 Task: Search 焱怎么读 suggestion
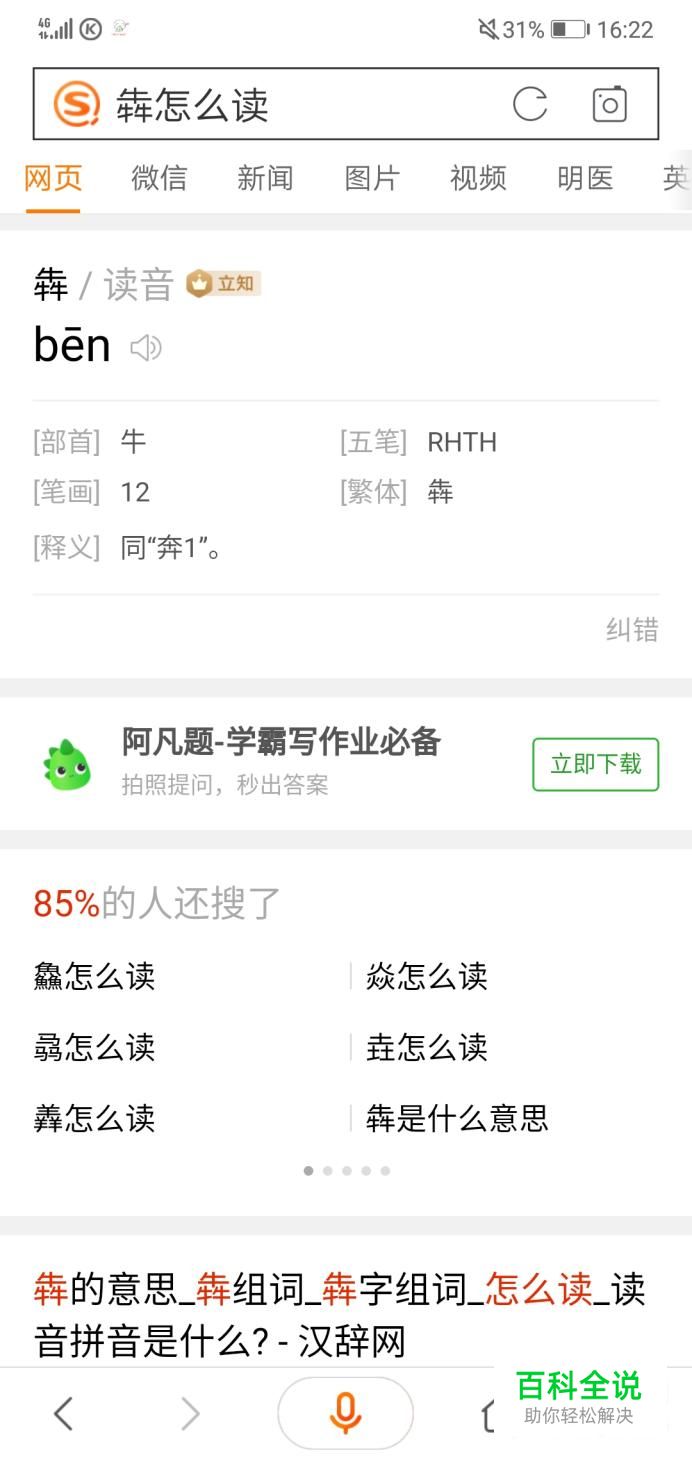427,975
